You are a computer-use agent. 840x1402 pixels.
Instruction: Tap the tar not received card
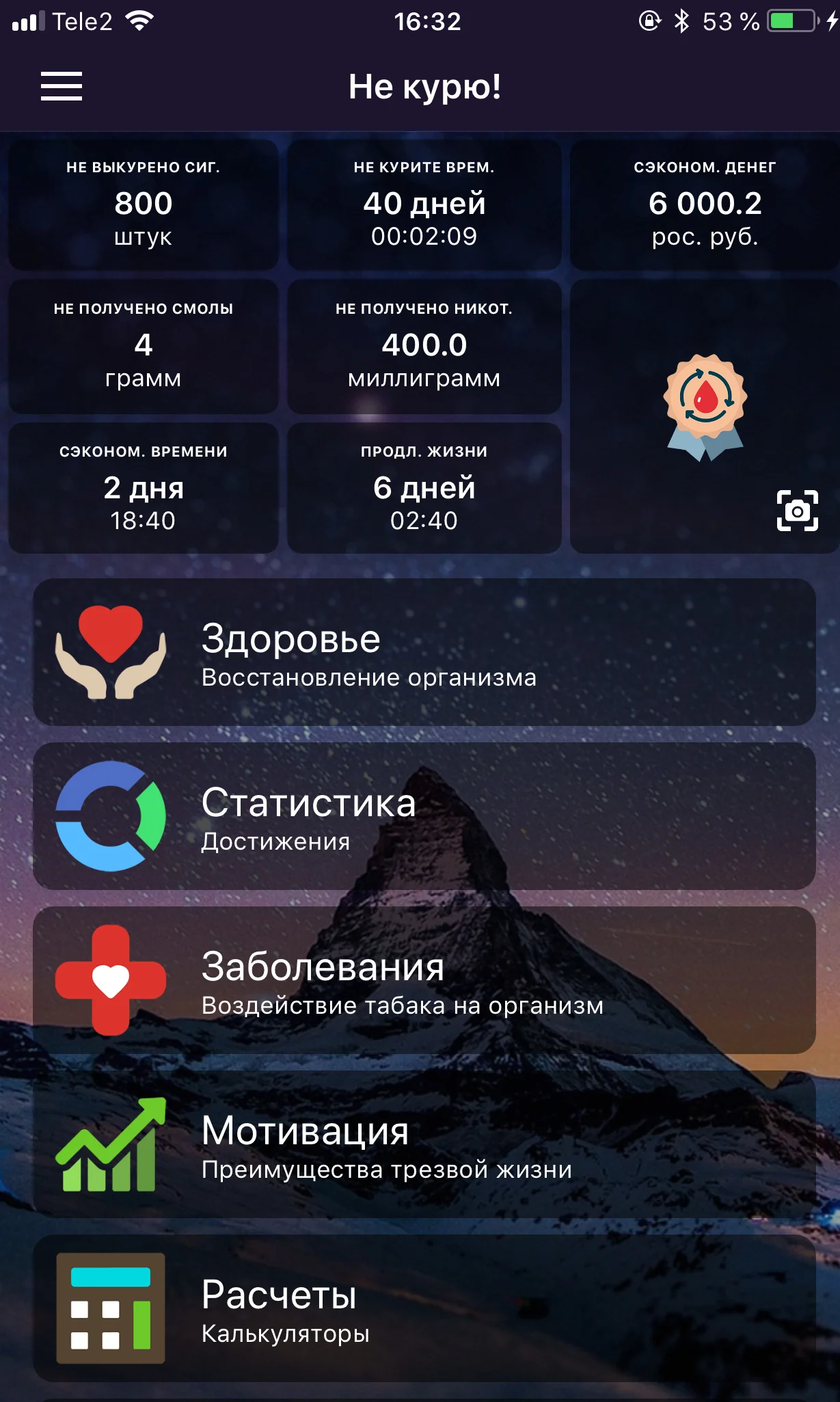(x=143, y=345)
